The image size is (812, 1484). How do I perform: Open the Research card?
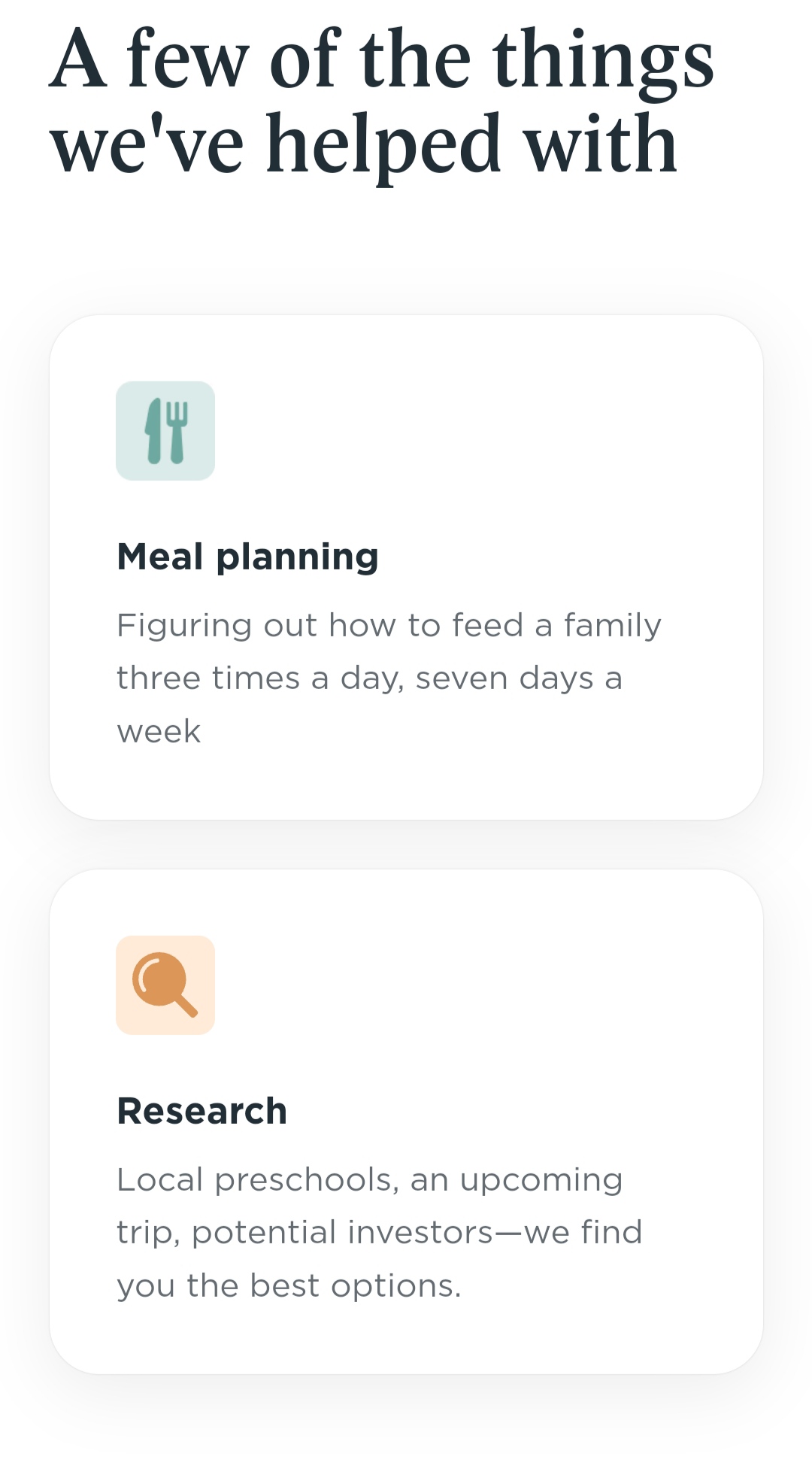pos(406,1121)
